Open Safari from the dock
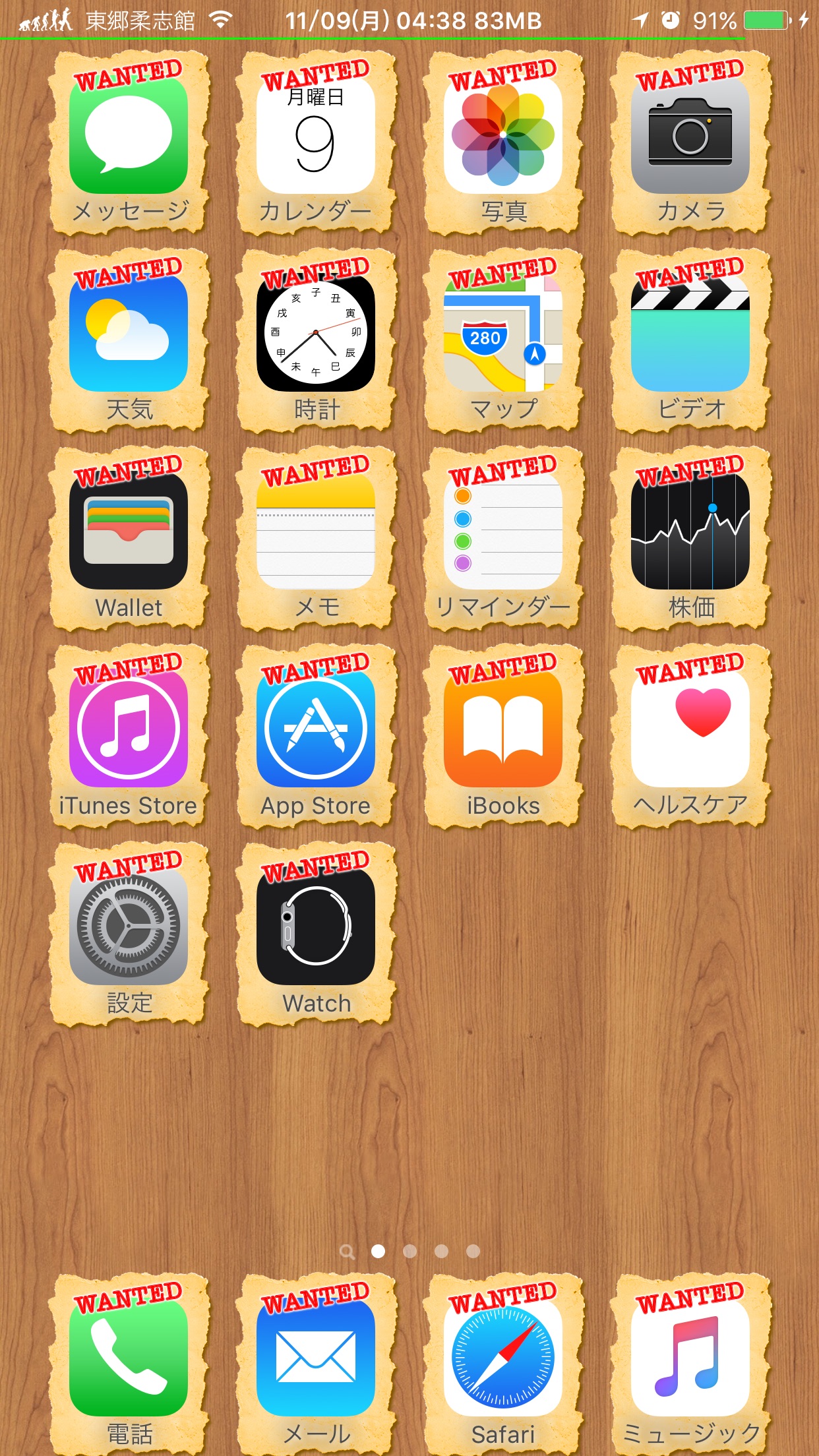This screenshot has height=1456, width=819. (503, 1357)
